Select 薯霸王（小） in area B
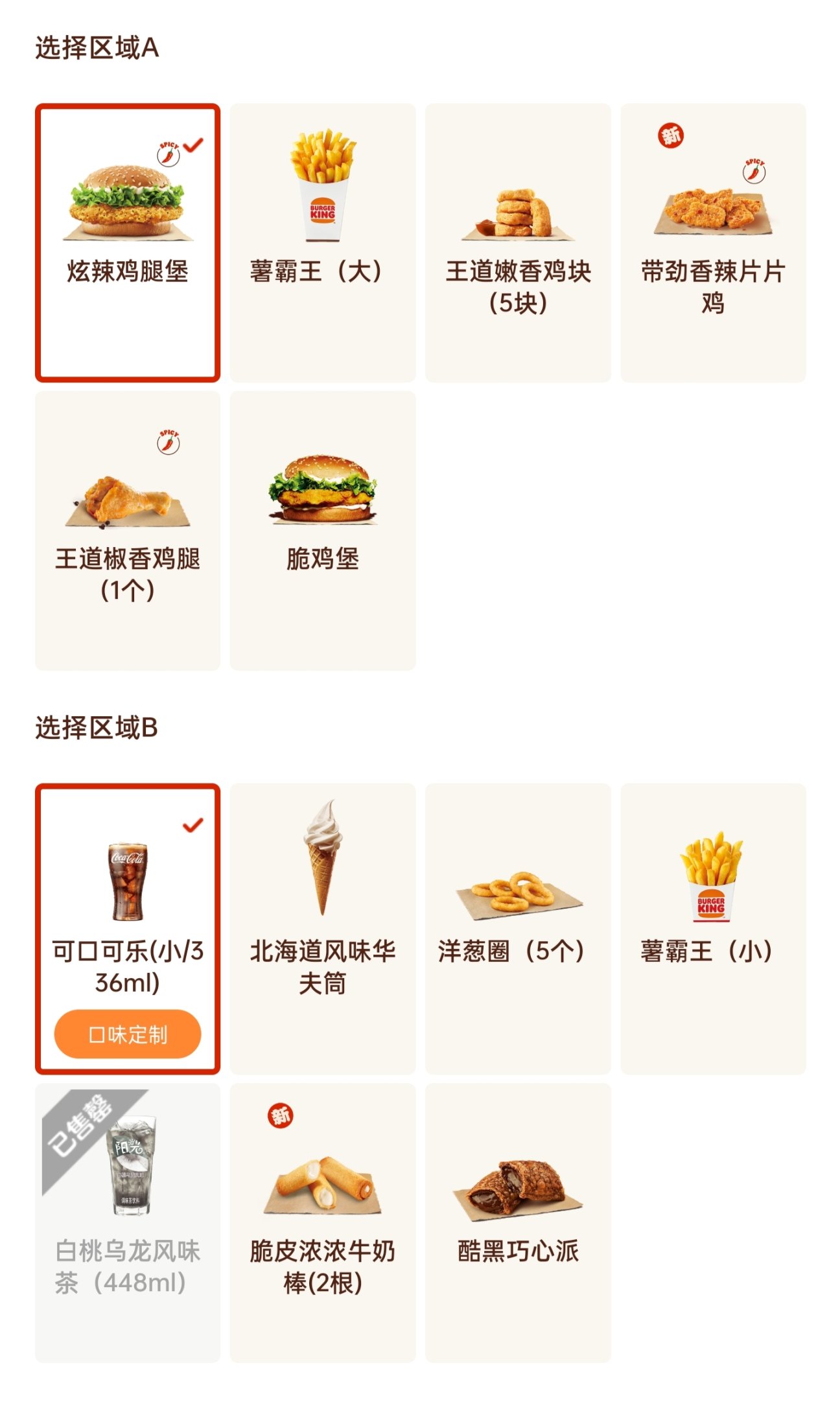The image size is (840, 1409). [x=713, y=928]
